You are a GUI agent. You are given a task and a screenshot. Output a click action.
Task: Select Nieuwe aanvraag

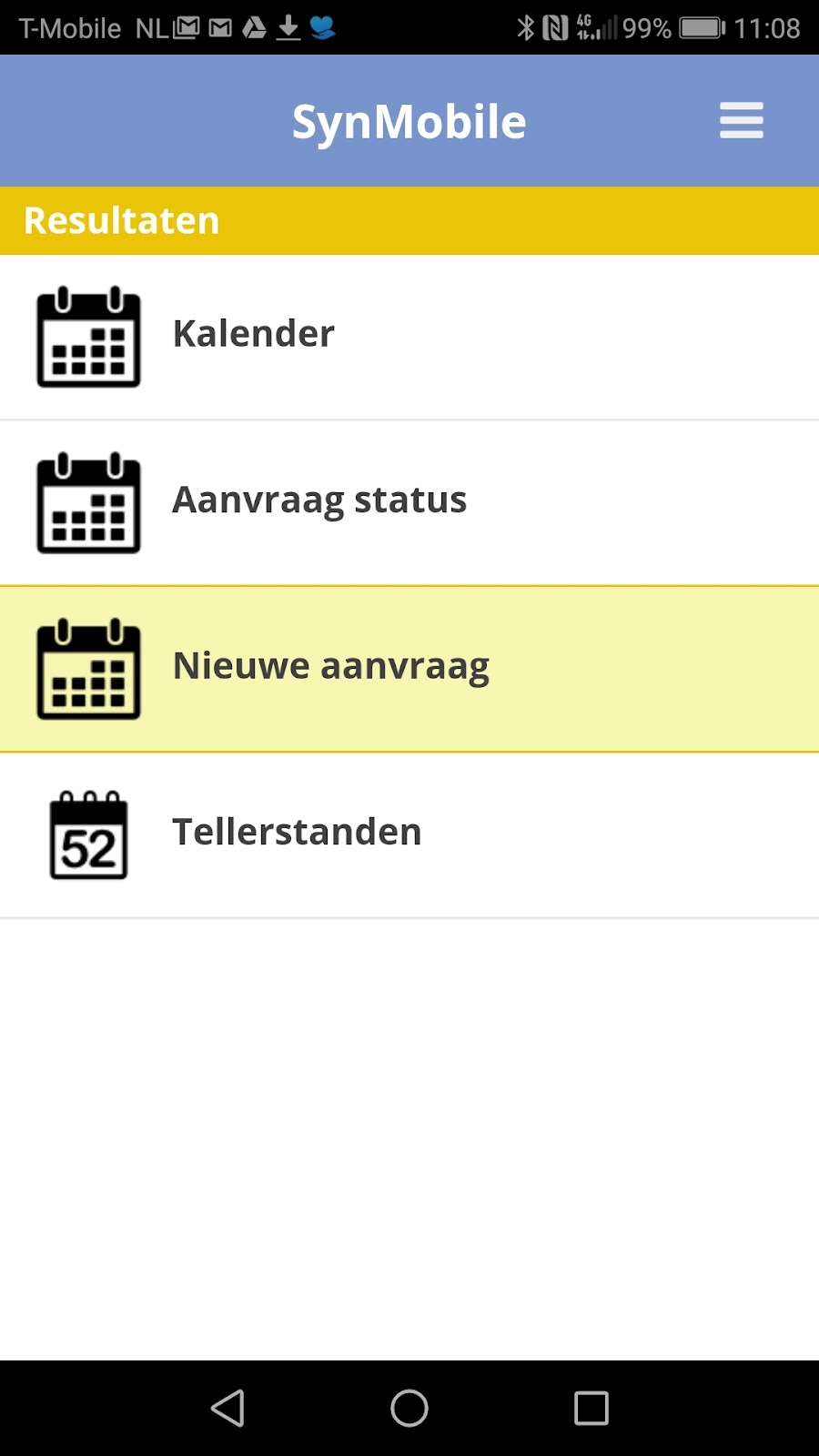[x=409, y=669]
